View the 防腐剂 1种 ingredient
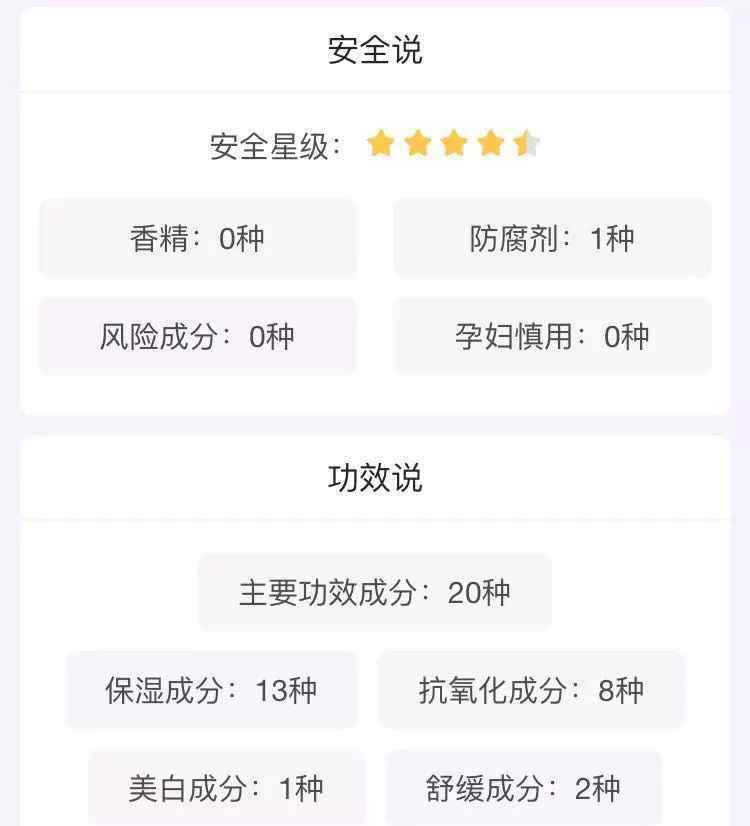 [x=552, y=238]
